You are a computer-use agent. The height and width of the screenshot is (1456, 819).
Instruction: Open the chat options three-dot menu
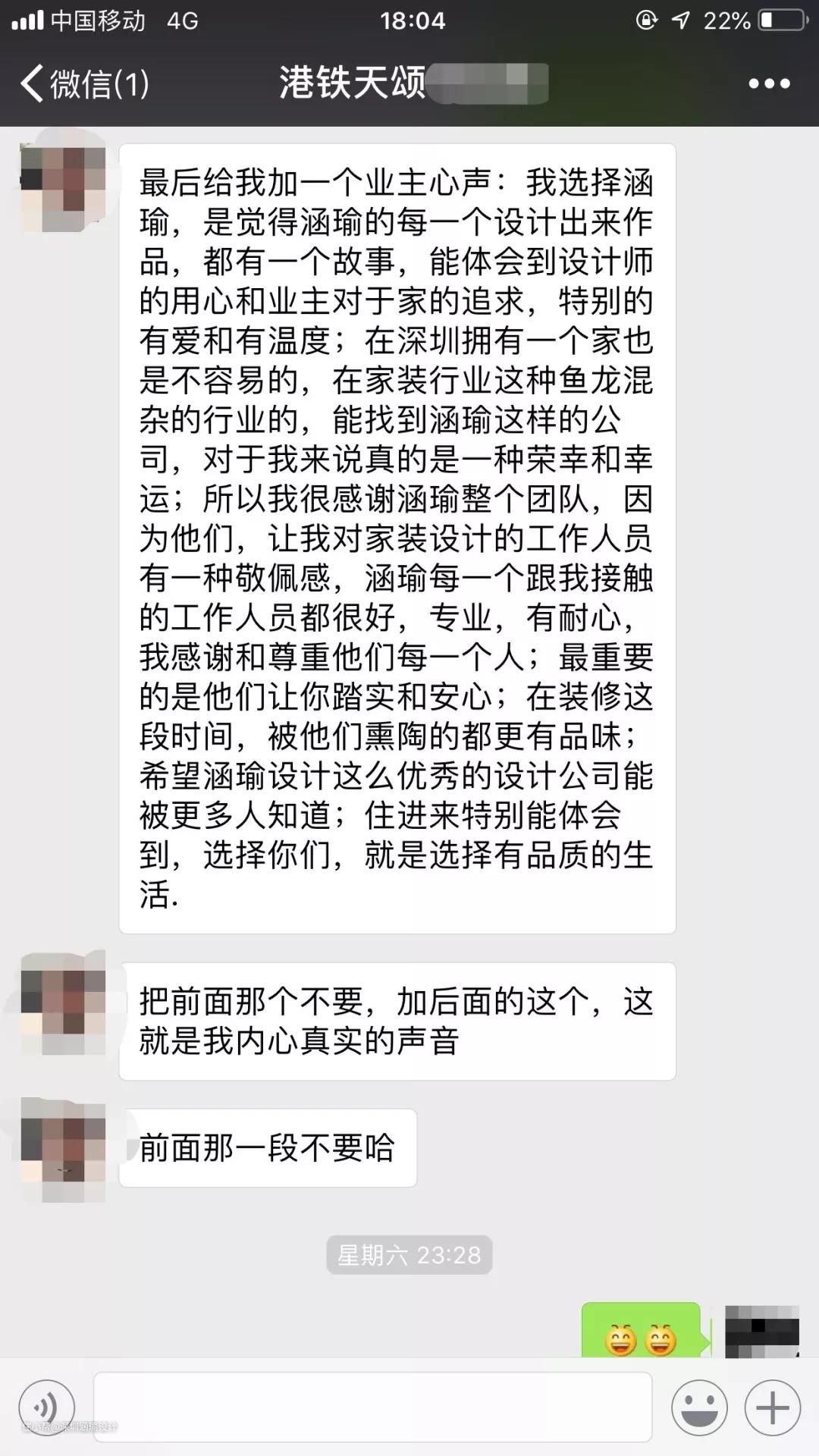pos(769,83)
